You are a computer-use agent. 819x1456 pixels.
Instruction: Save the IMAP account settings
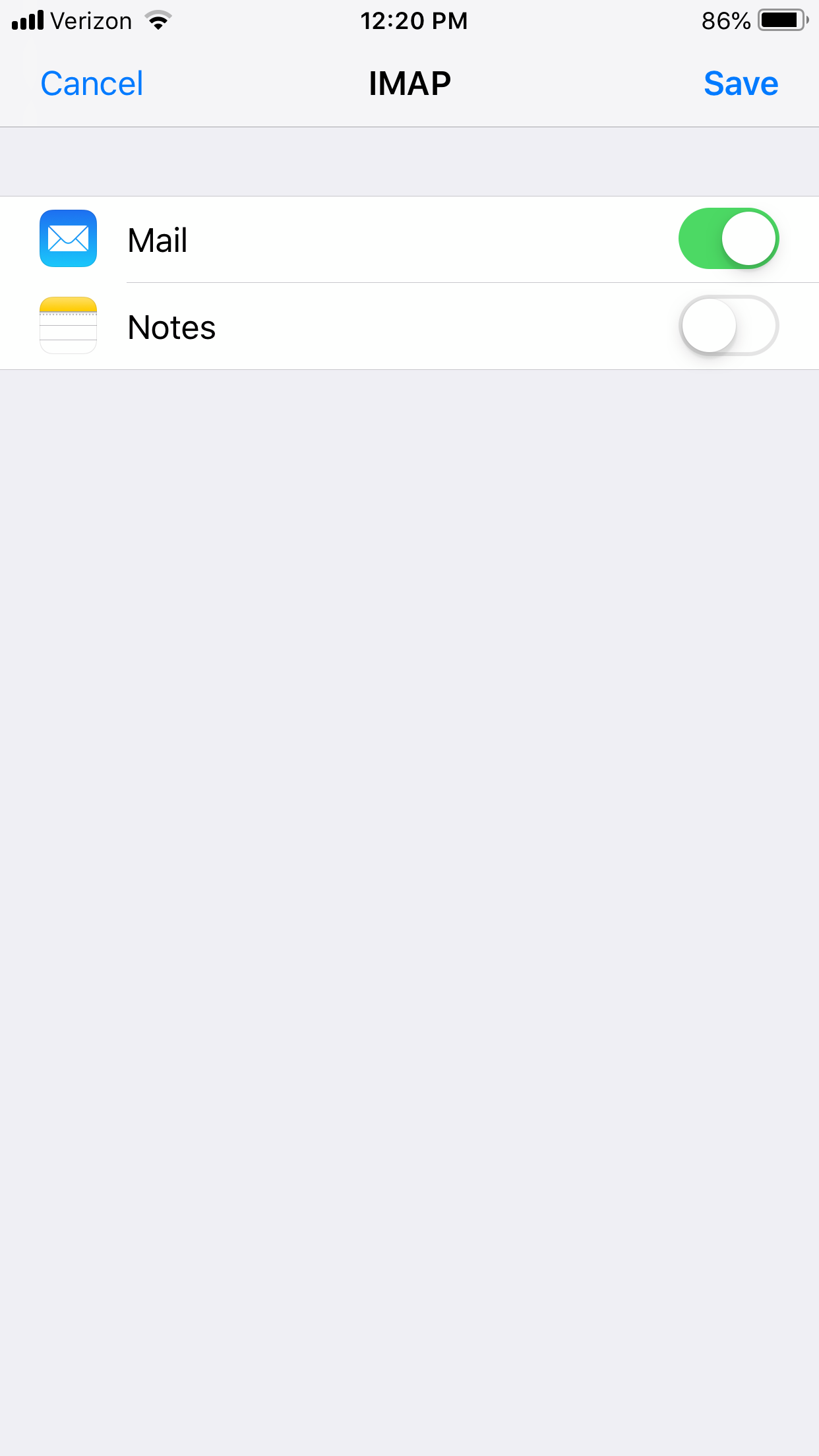click(x=741, y=84)
